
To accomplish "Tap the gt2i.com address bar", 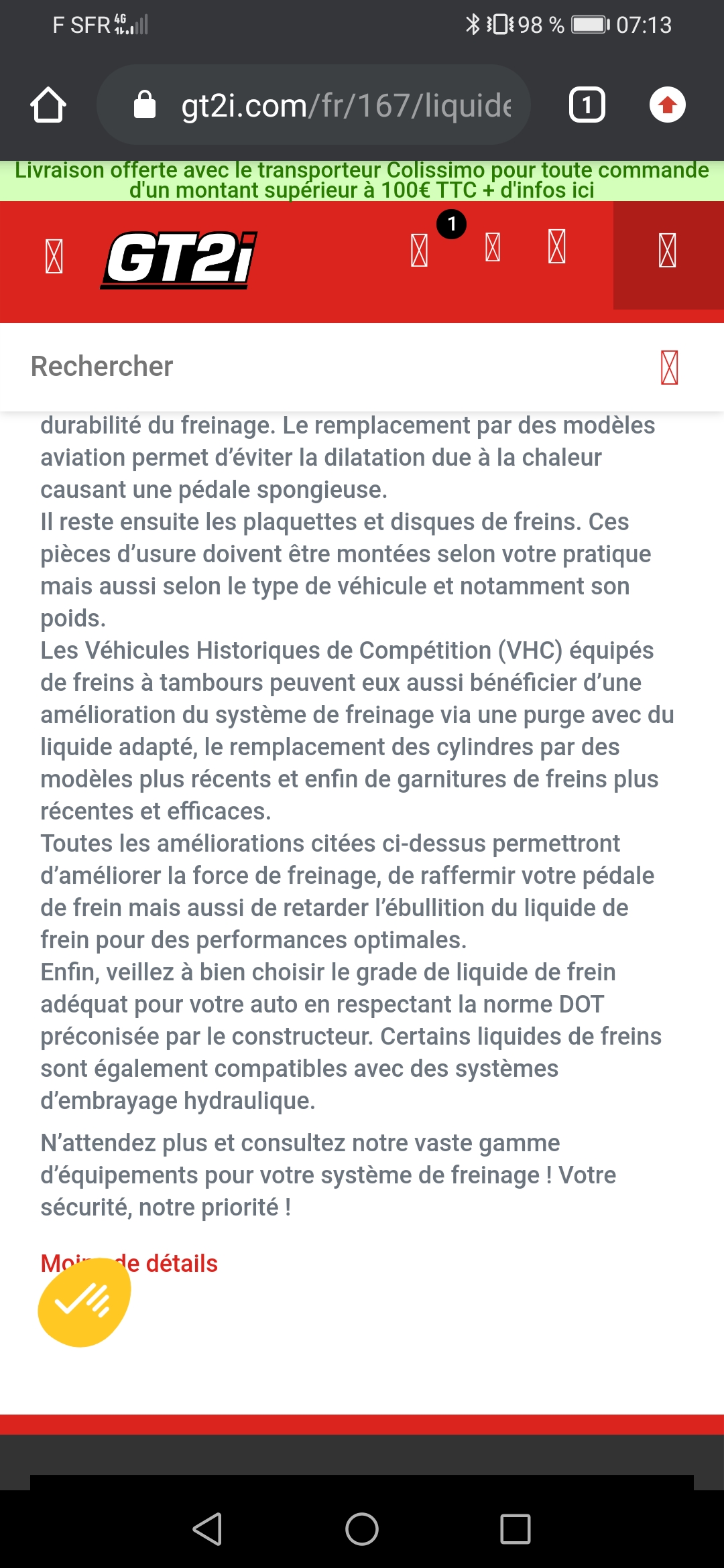I will [x=314, y=105].
